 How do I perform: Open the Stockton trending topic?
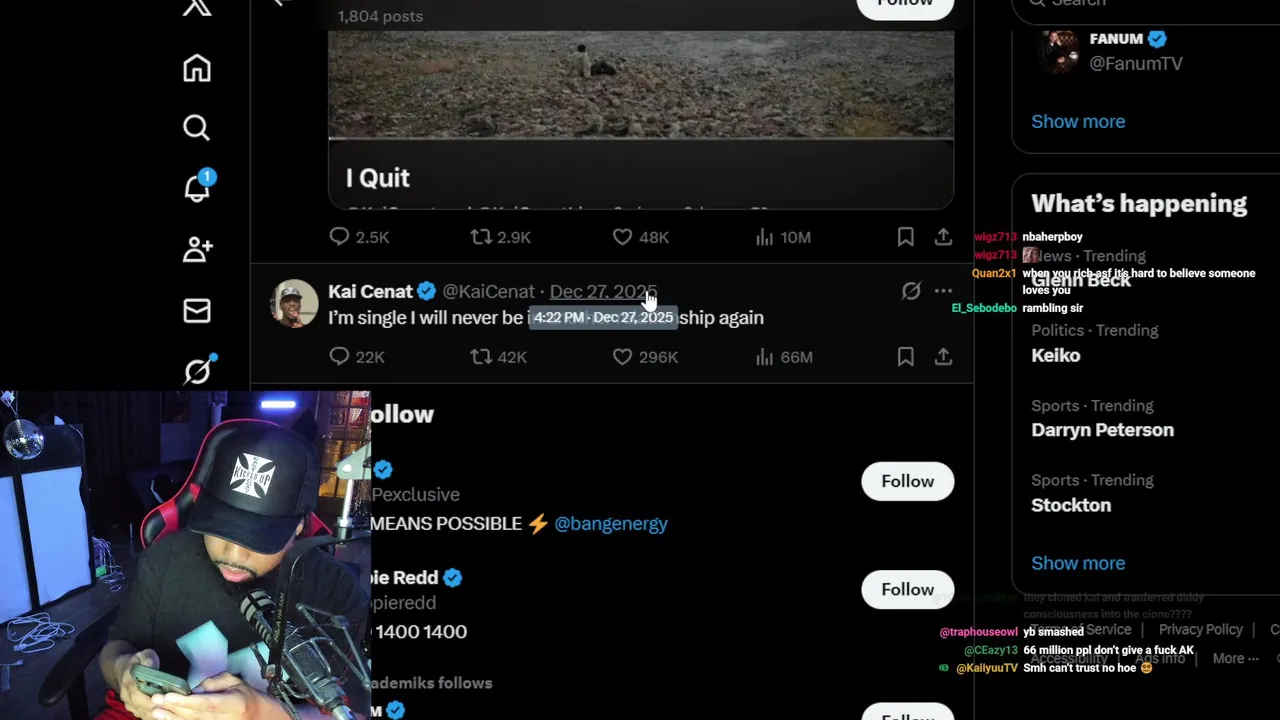point(1071,505)
